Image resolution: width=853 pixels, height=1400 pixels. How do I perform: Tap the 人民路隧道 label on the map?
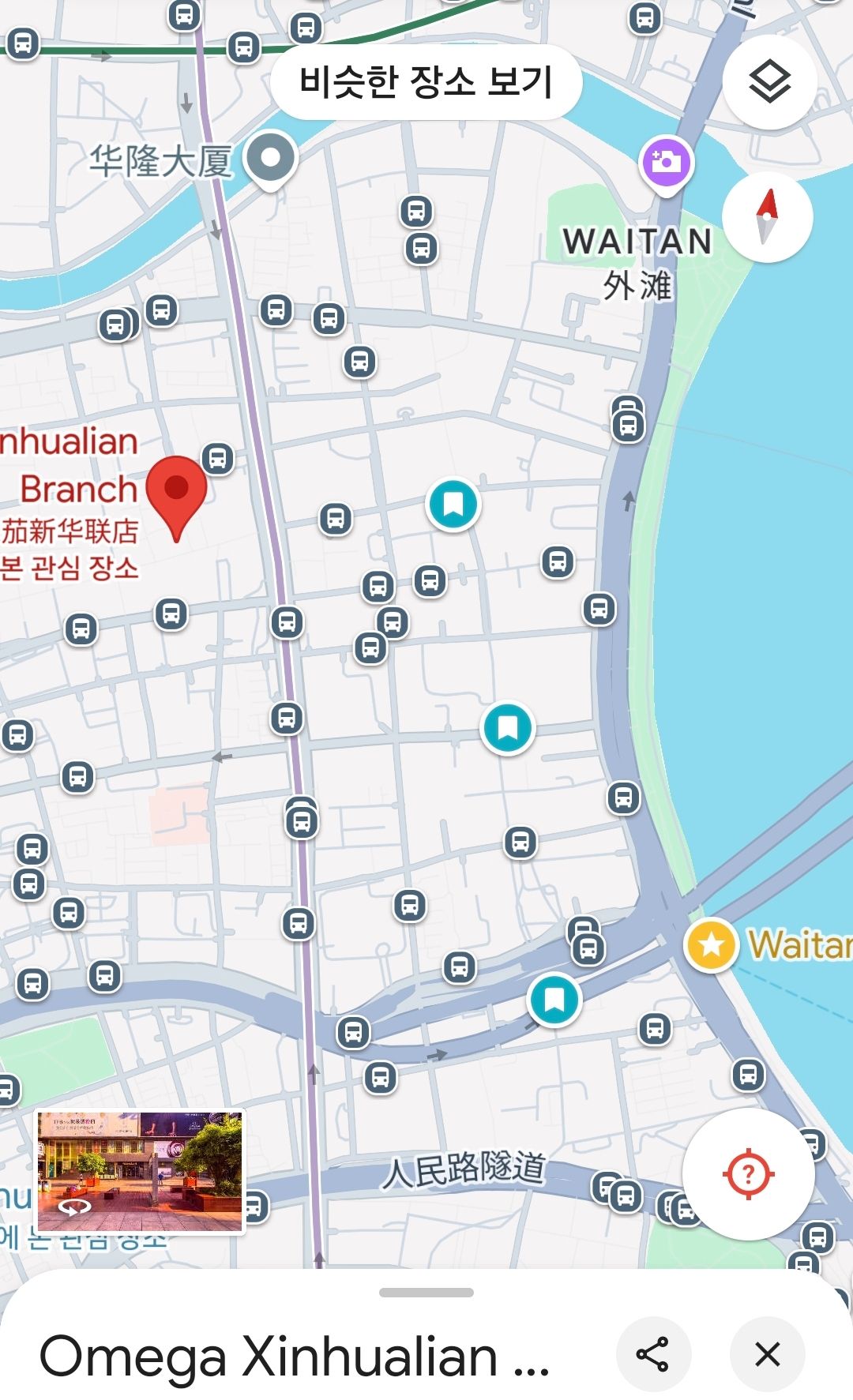pos(464,1169)
